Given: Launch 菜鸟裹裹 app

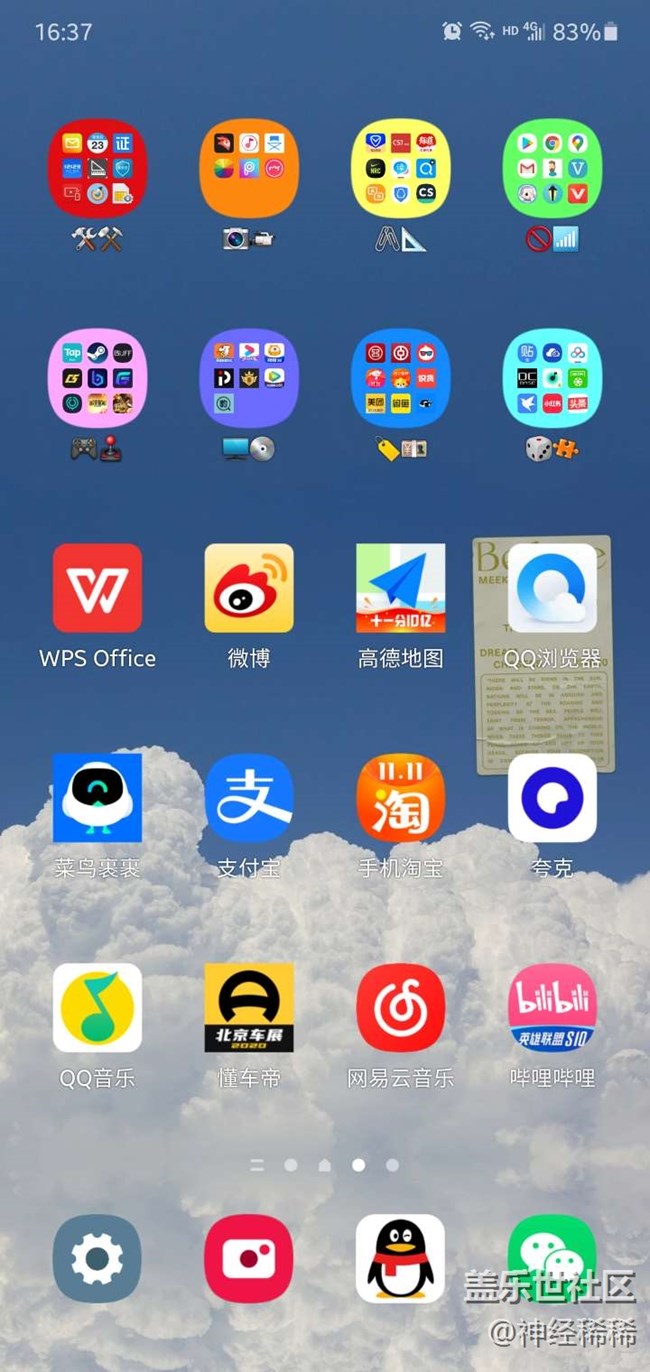Looking at the screenshot, I should [x=97, y=798].
